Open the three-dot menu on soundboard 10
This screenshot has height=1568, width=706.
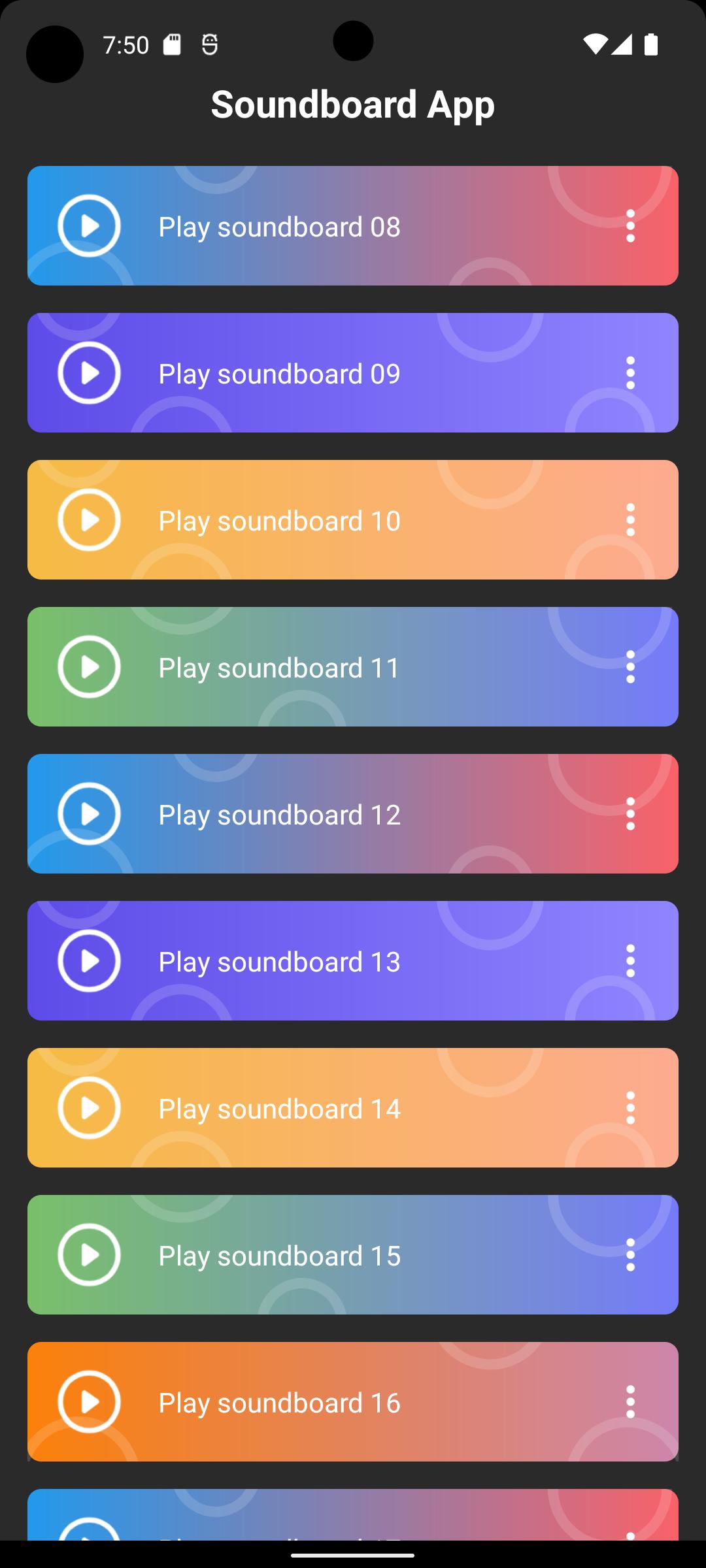pyautogui.click(x=630, y=520)
